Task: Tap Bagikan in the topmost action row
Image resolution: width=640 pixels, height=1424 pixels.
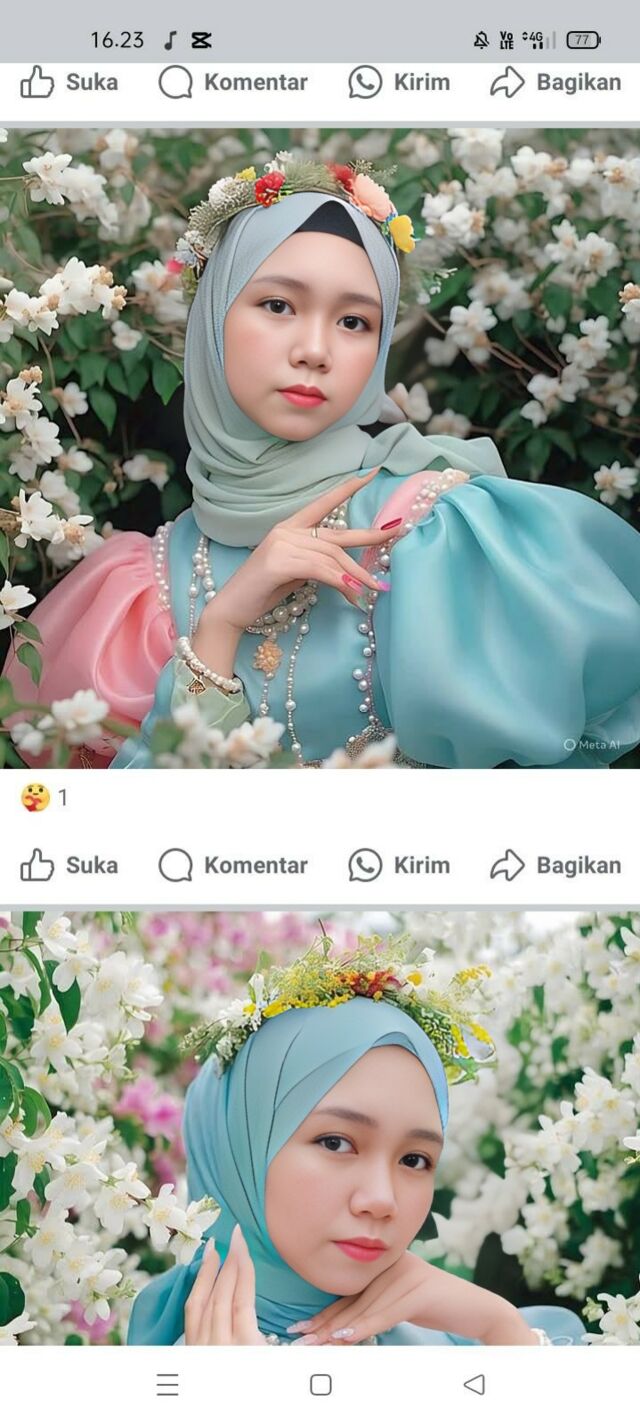Action: 556,82
